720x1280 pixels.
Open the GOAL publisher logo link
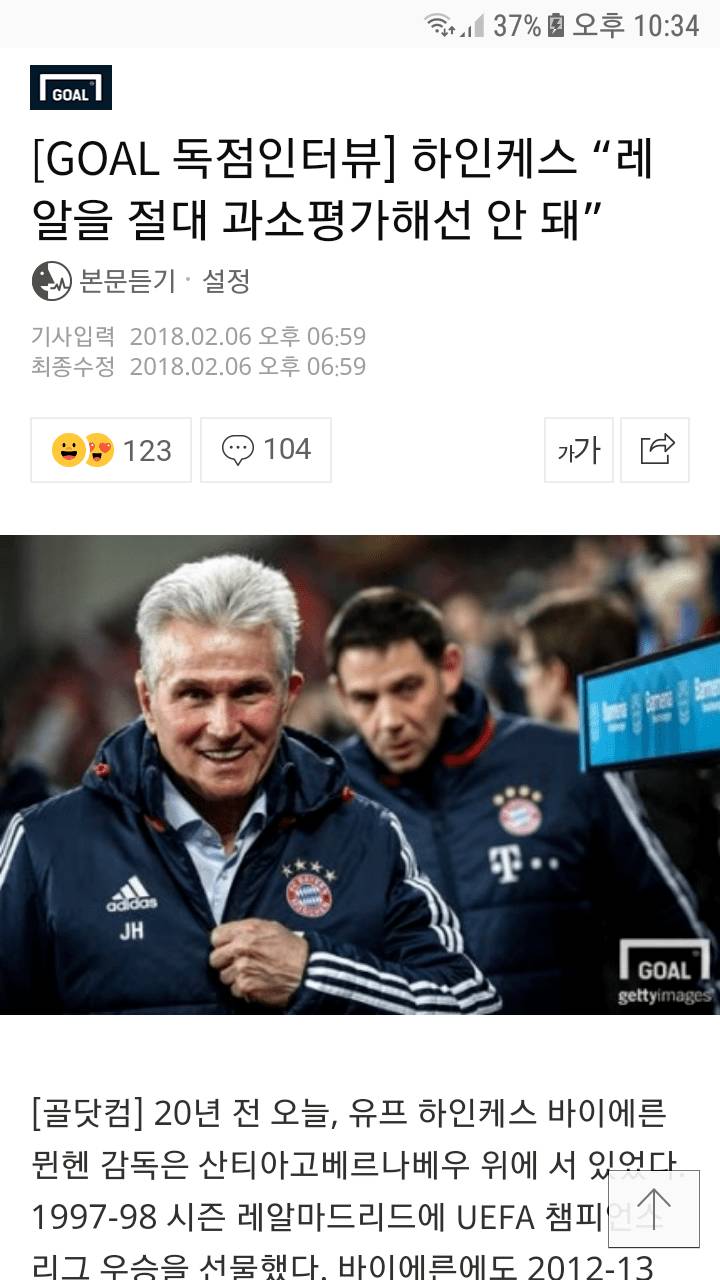click(71, 88)
